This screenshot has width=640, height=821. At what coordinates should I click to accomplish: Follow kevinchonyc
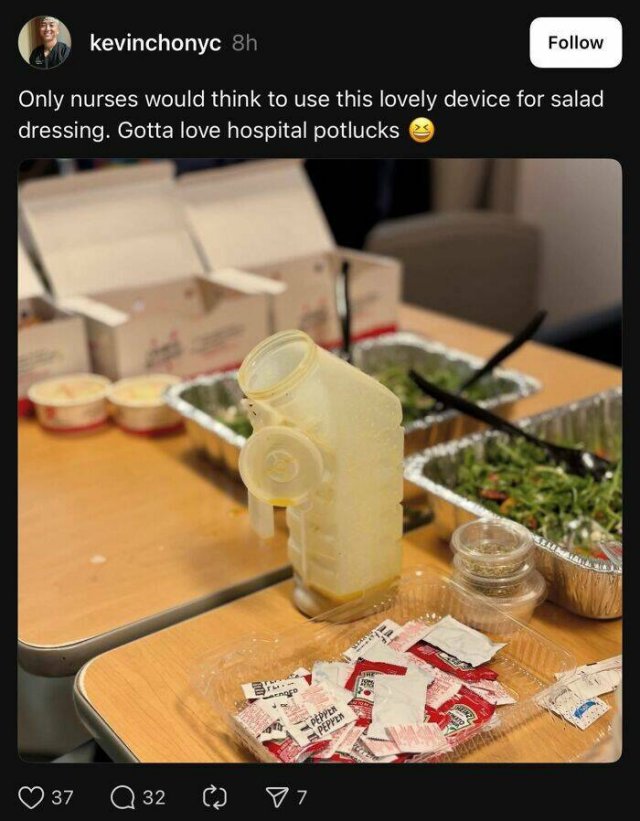[x=575, y=43]
